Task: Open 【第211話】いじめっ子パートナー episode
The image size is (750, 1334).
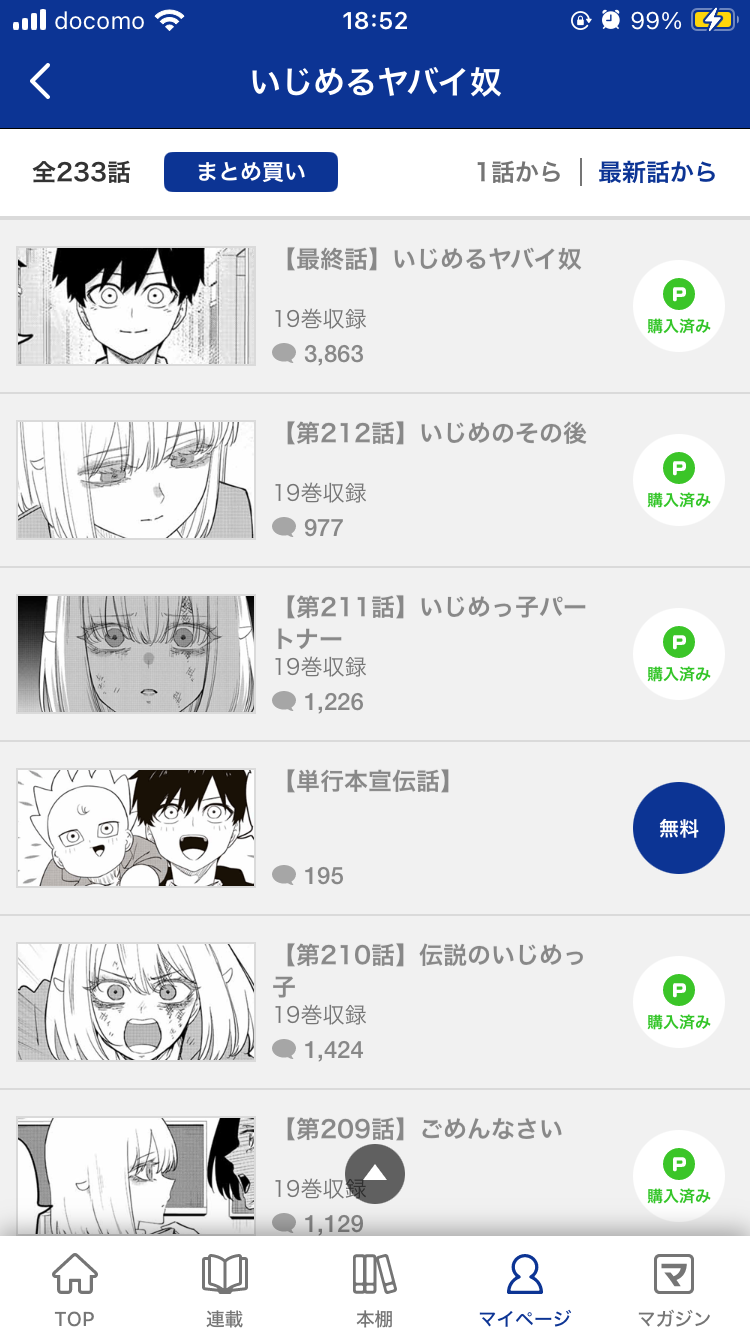Action: point(430,622)
